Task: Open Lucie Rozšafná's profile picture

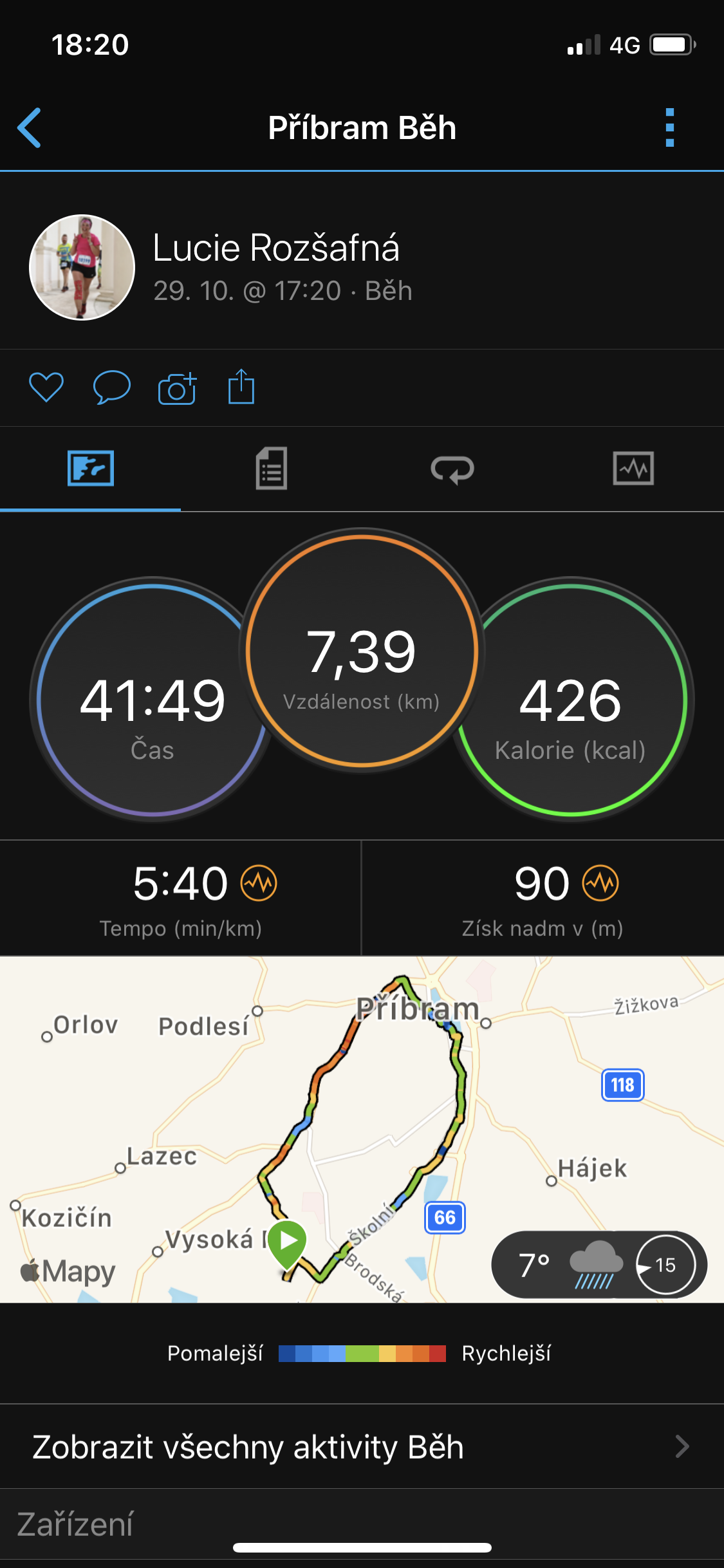Action: (x=82, y=267)
